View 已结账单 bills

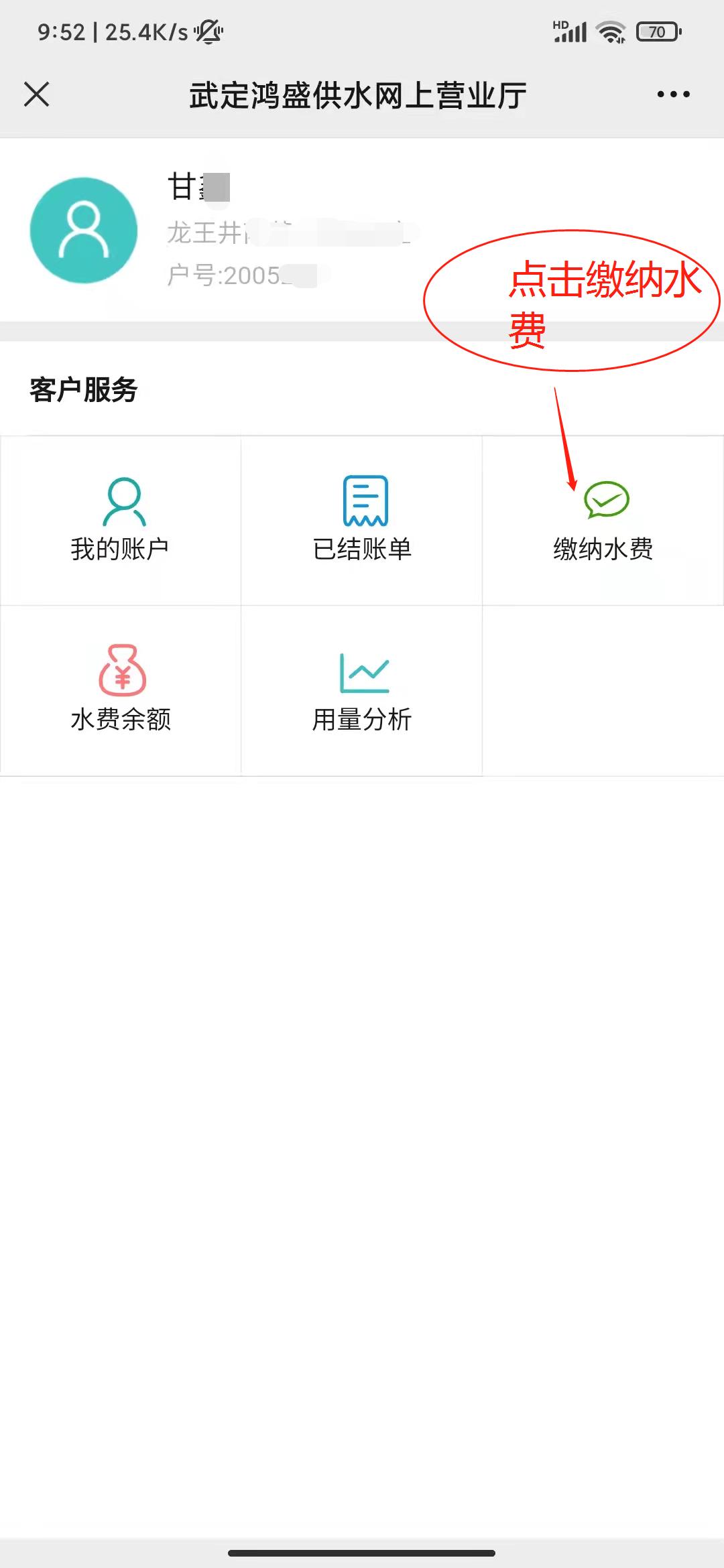[x=362, y=521]
